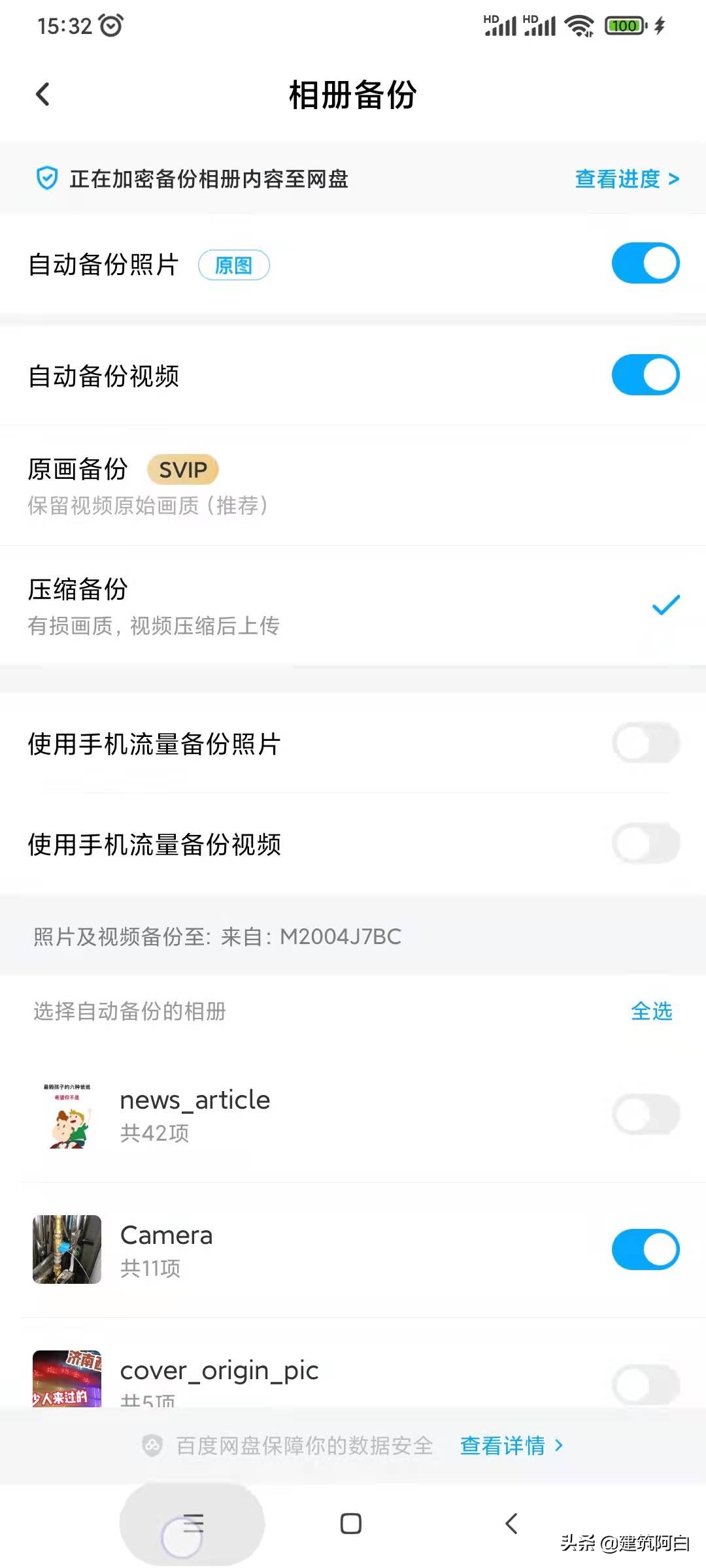Disable the 自动备份照片 toggle
Screen dimensions: 706x1568
pyautogui.click(x=646, y=263)
